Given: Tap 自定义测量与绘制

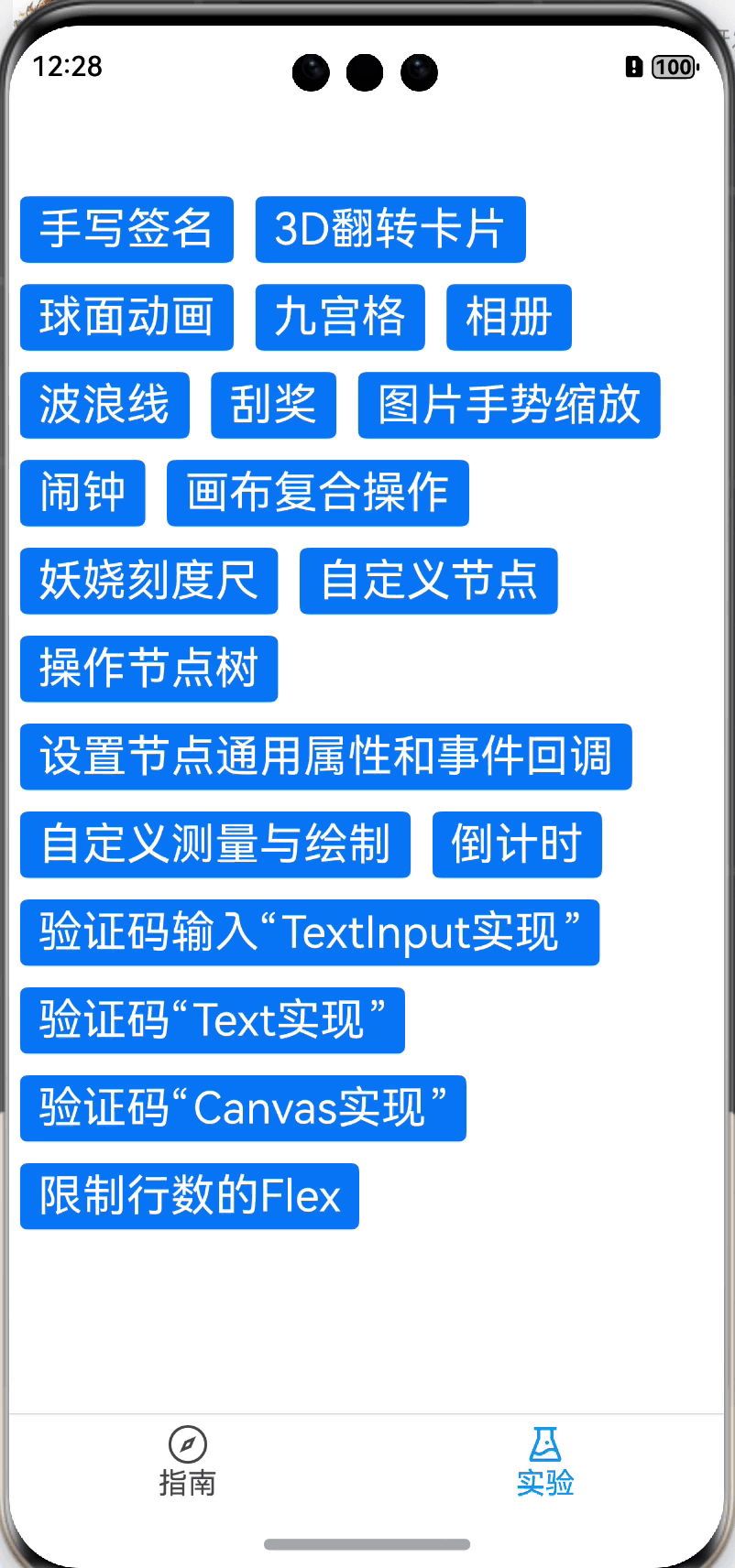Looking at the screenshot, I should [215, 844].
